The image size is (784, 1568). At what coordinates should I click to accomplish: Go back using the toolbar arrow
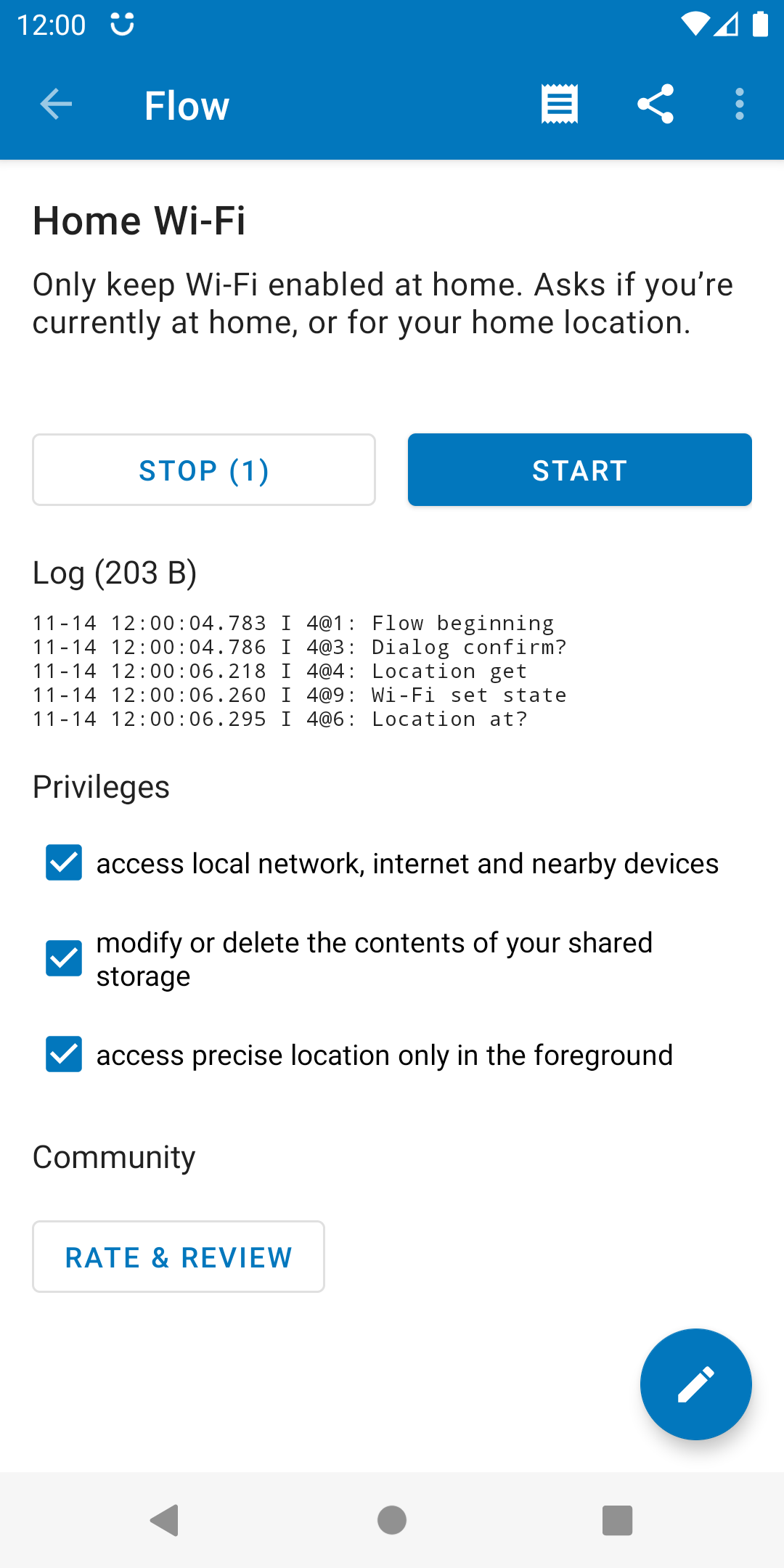pyautogui.click(x=55, y=105)
